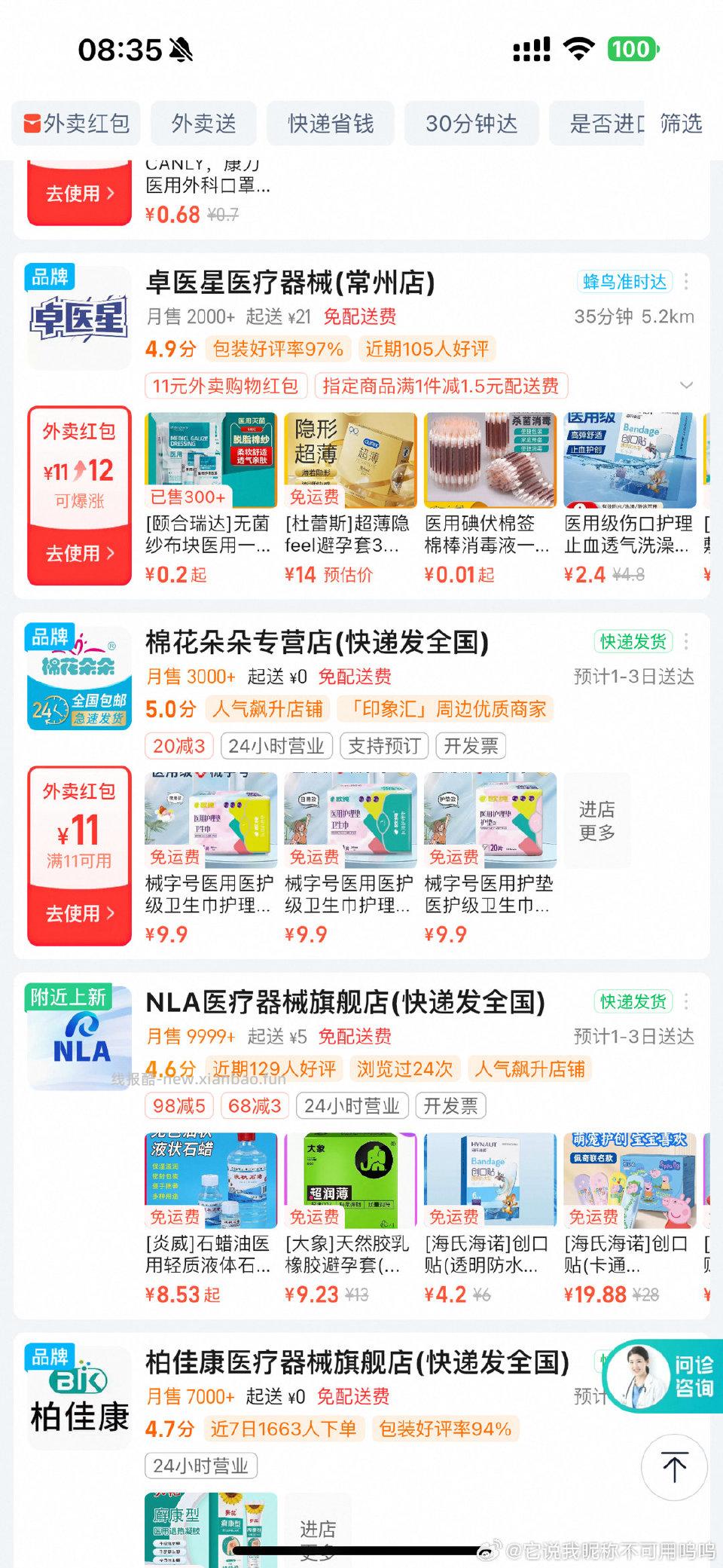The image size is (723, 1568).
Task: Select the 30分钟达 filter tab
Action: click(471, 124)
